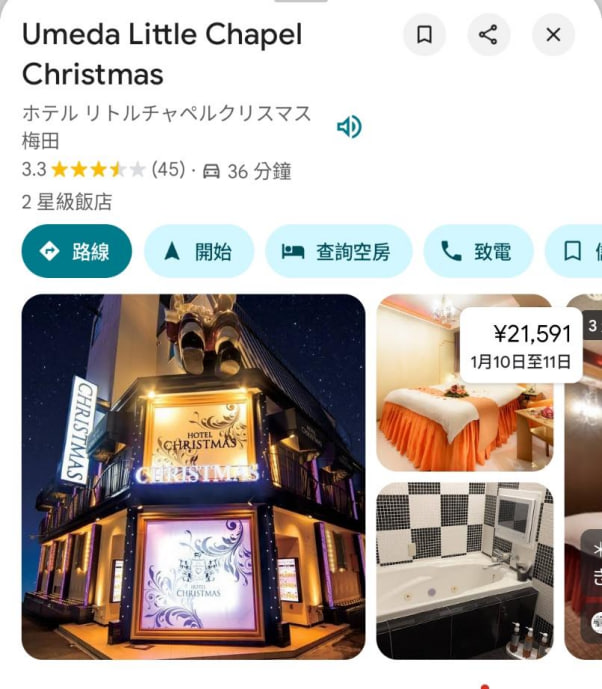Check room availability via 查詢空房
This screenshot has height=689, width=602.
337,251
